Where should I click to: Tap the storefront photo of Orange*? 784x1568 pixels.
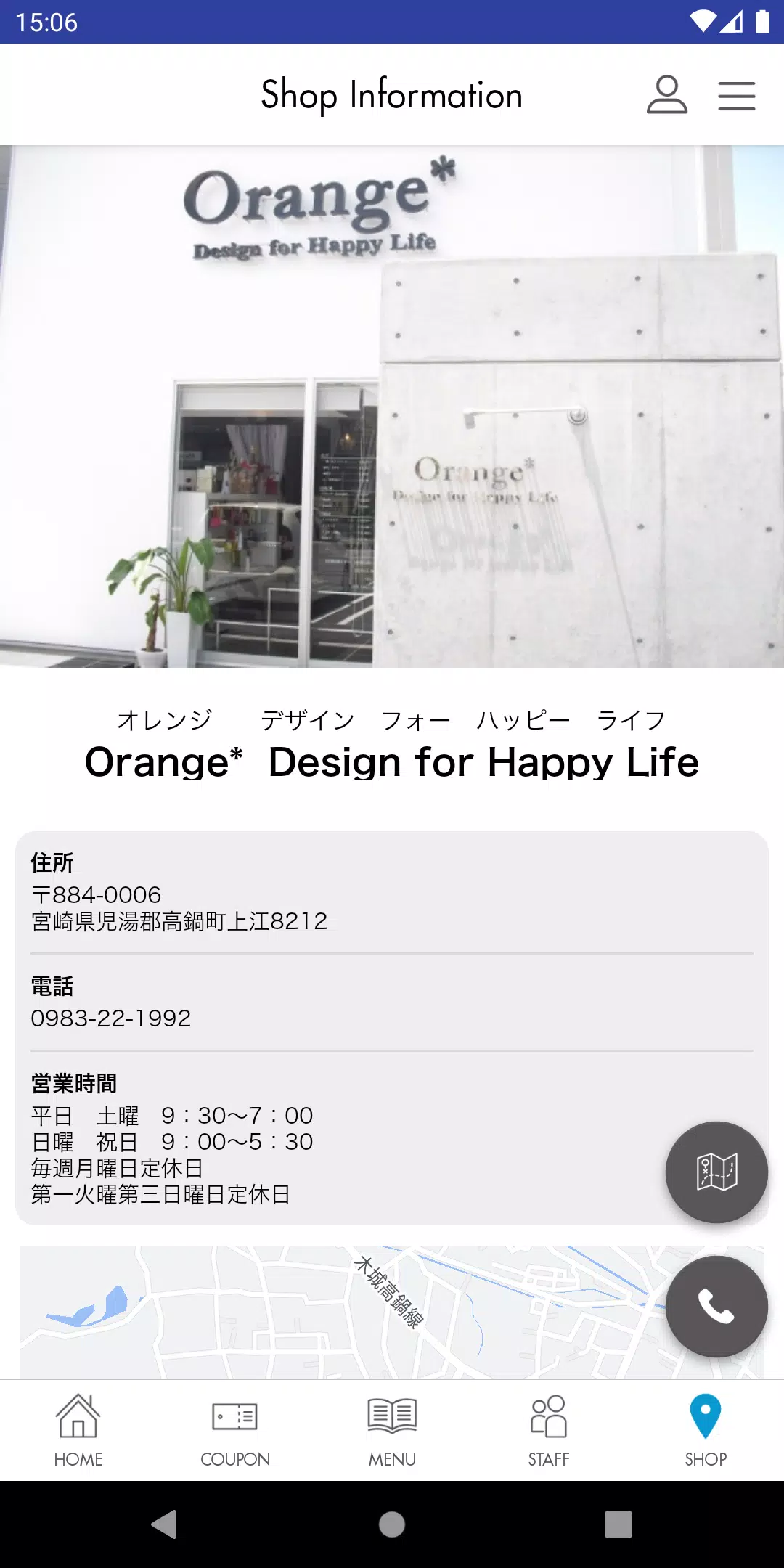coord(392,407)
